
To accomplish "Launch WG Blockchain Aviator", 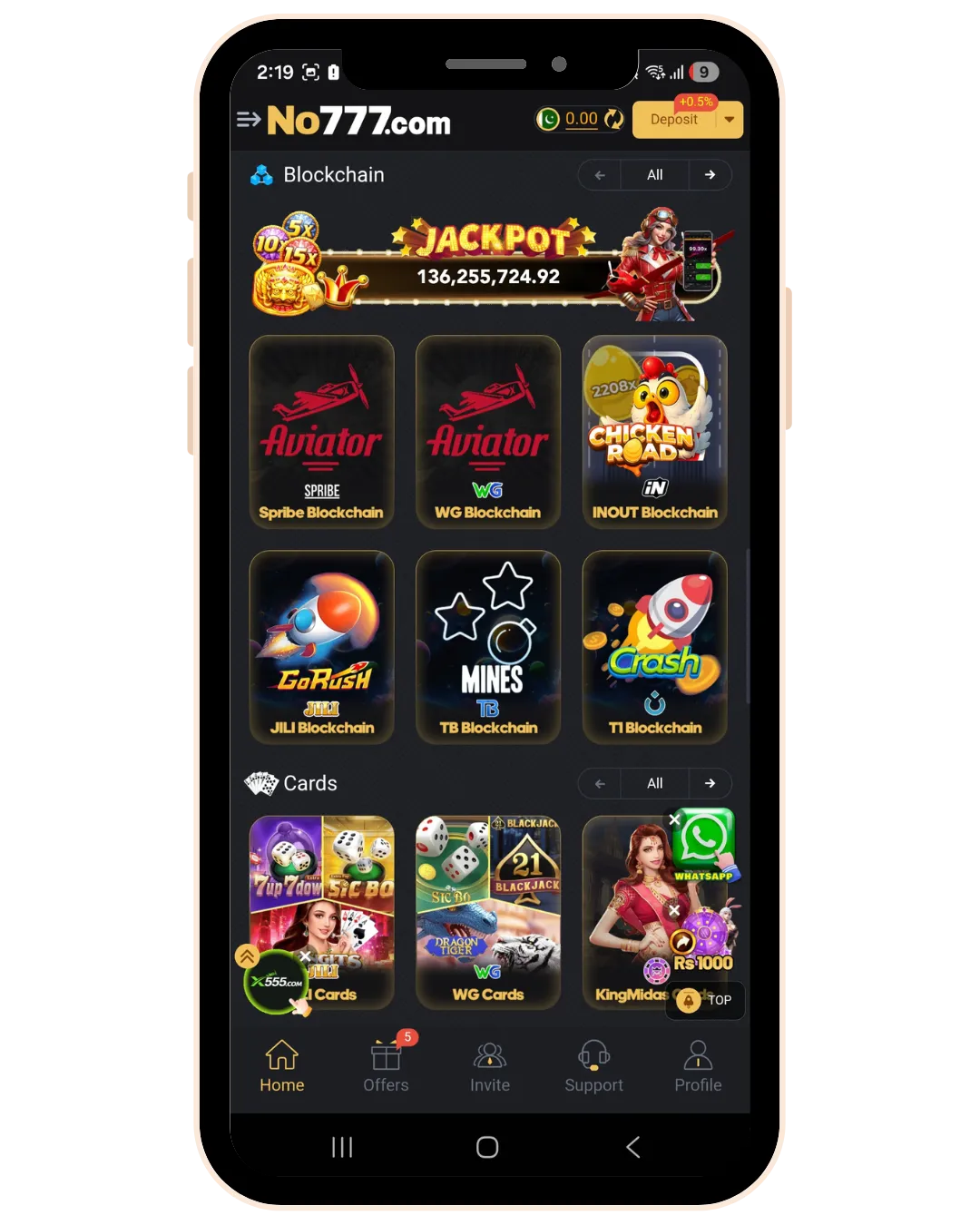I will pyautogui.click(x=488, y=431).
